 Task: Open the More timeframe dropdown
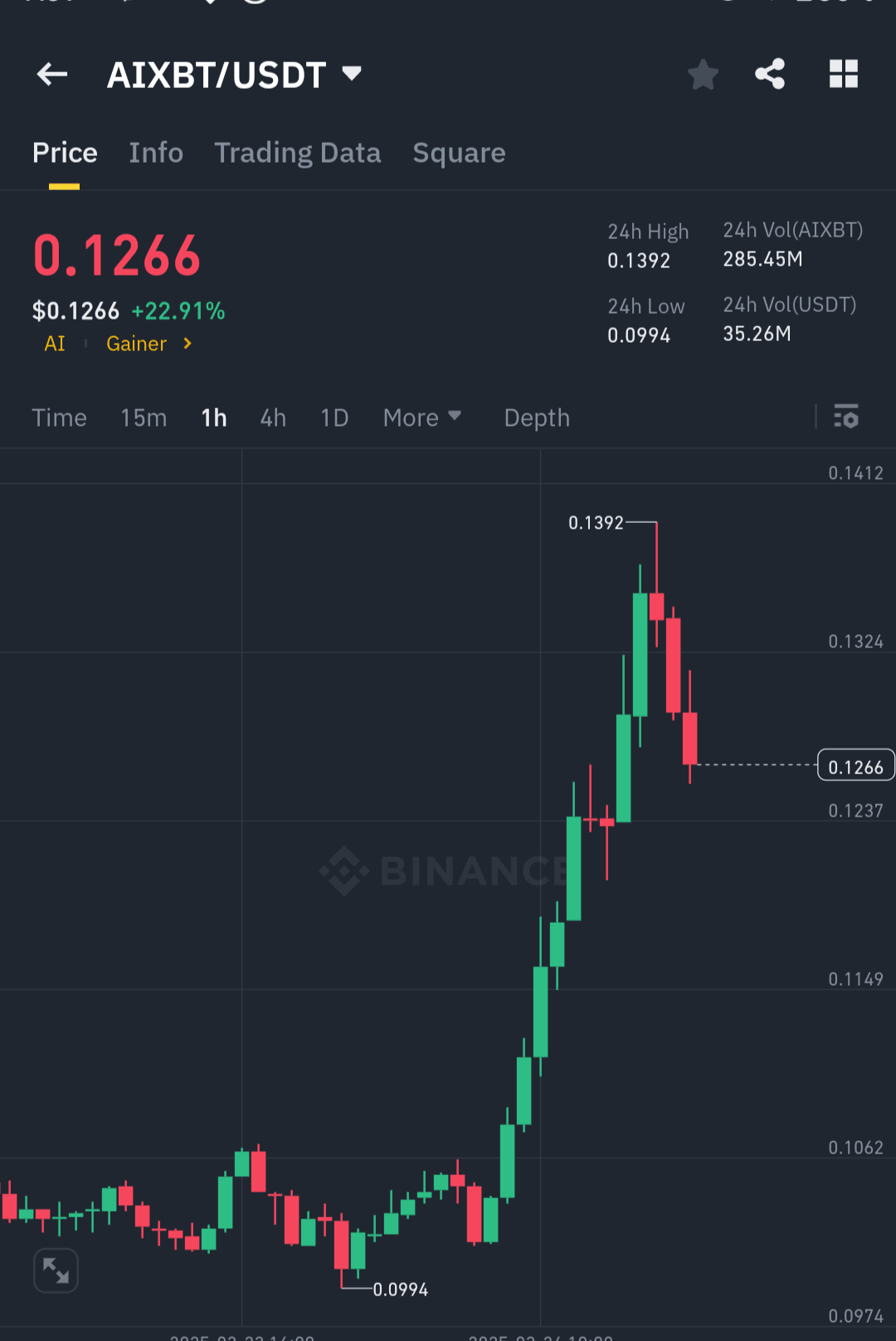coord(422,417)
